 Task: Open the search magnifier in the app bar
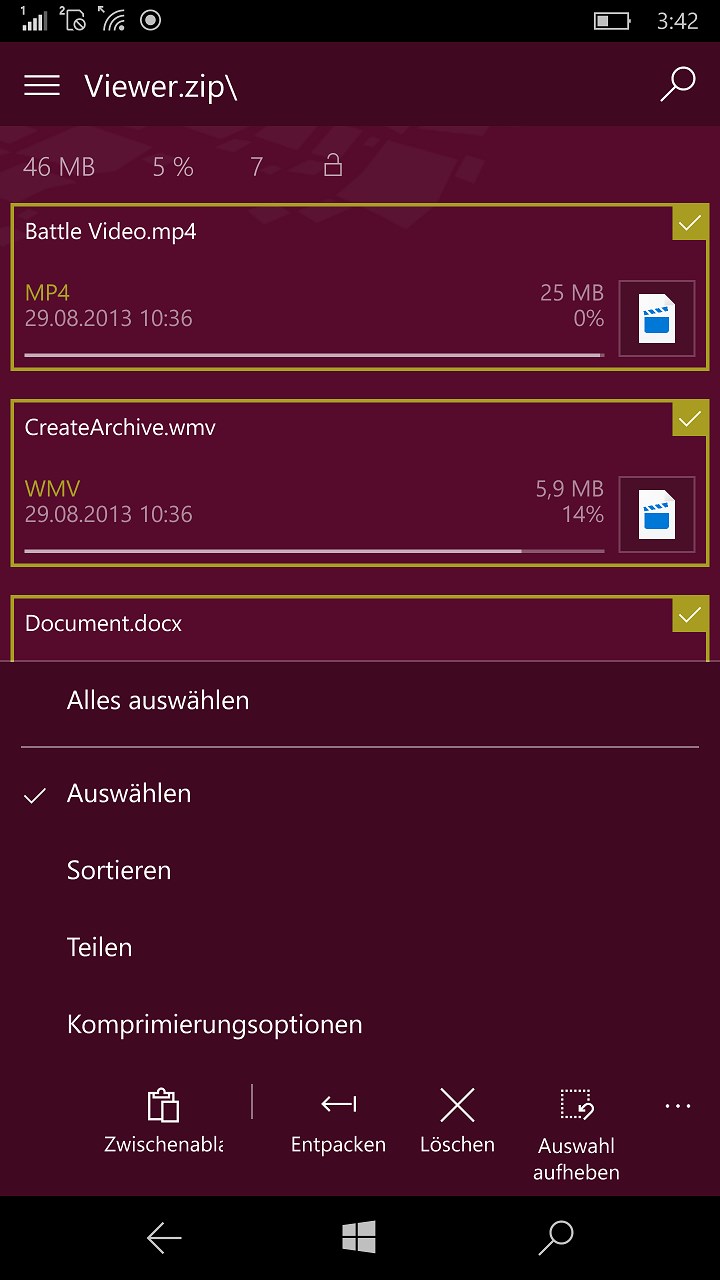tap(678, 85)
